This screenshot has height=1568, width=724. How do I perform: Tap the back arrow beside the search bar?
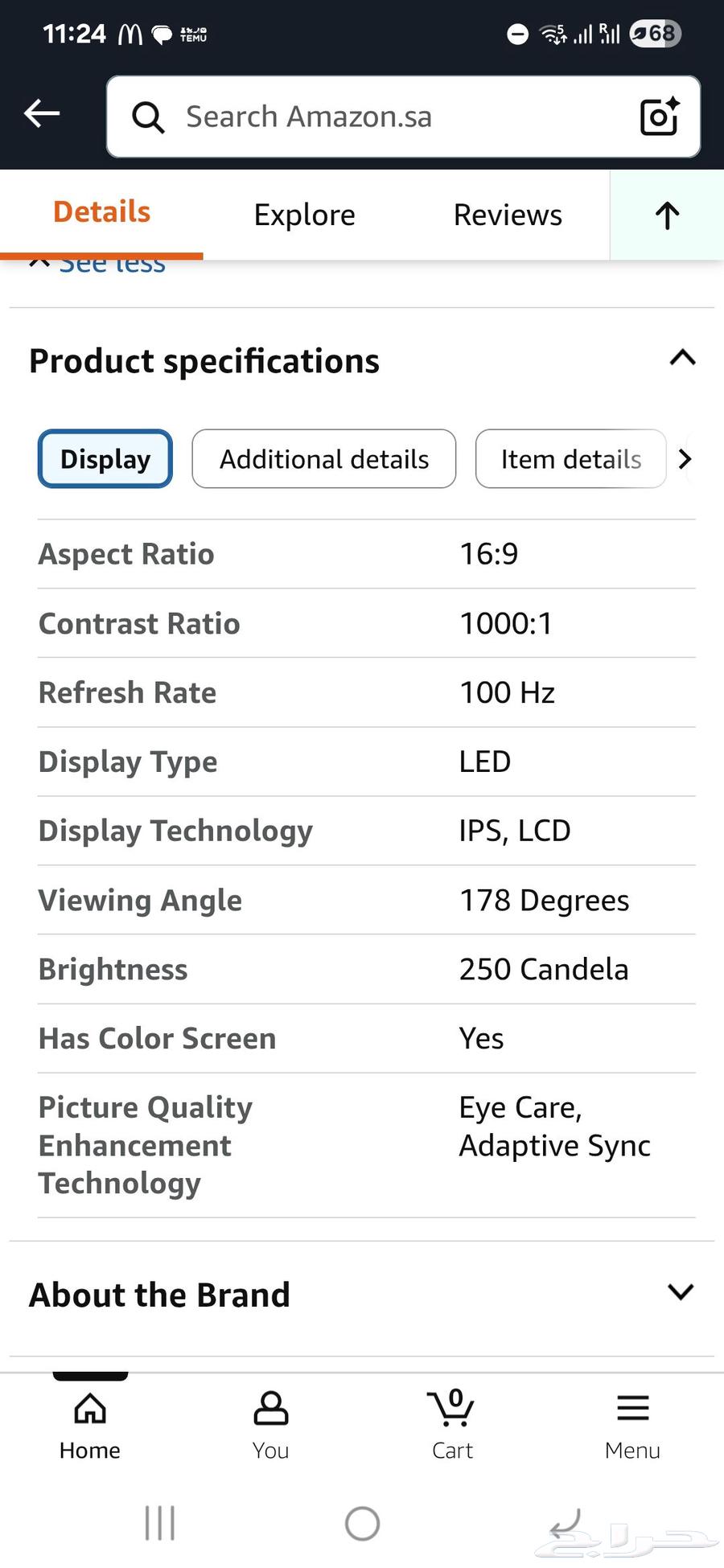pyautogui.click(x=42, y=113)
